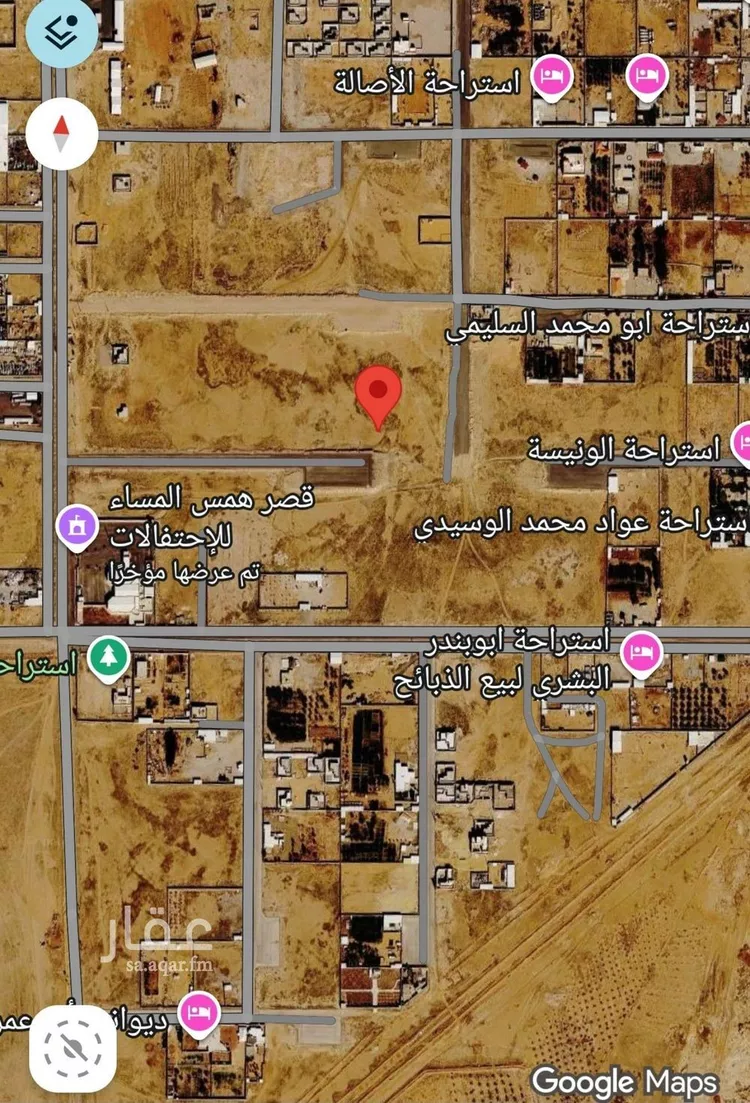Image resolution: width=750 pixels, height=1103 pixels.
Task: Open the ديوان lodging marker
Action: pyautogui.click(x=198, y=1013)
